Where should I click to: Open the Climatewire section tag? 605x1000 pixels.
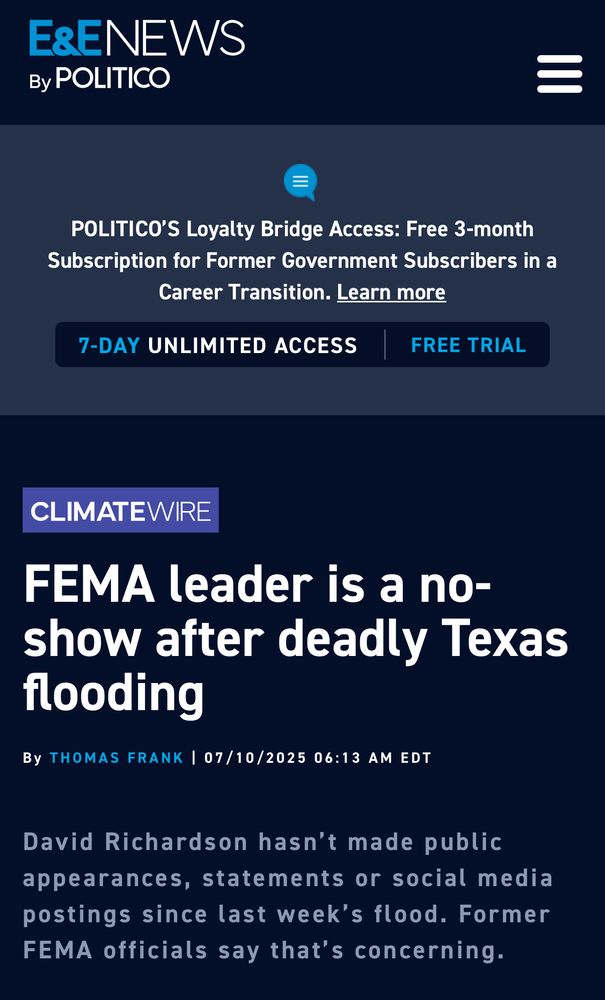[120, 510]
